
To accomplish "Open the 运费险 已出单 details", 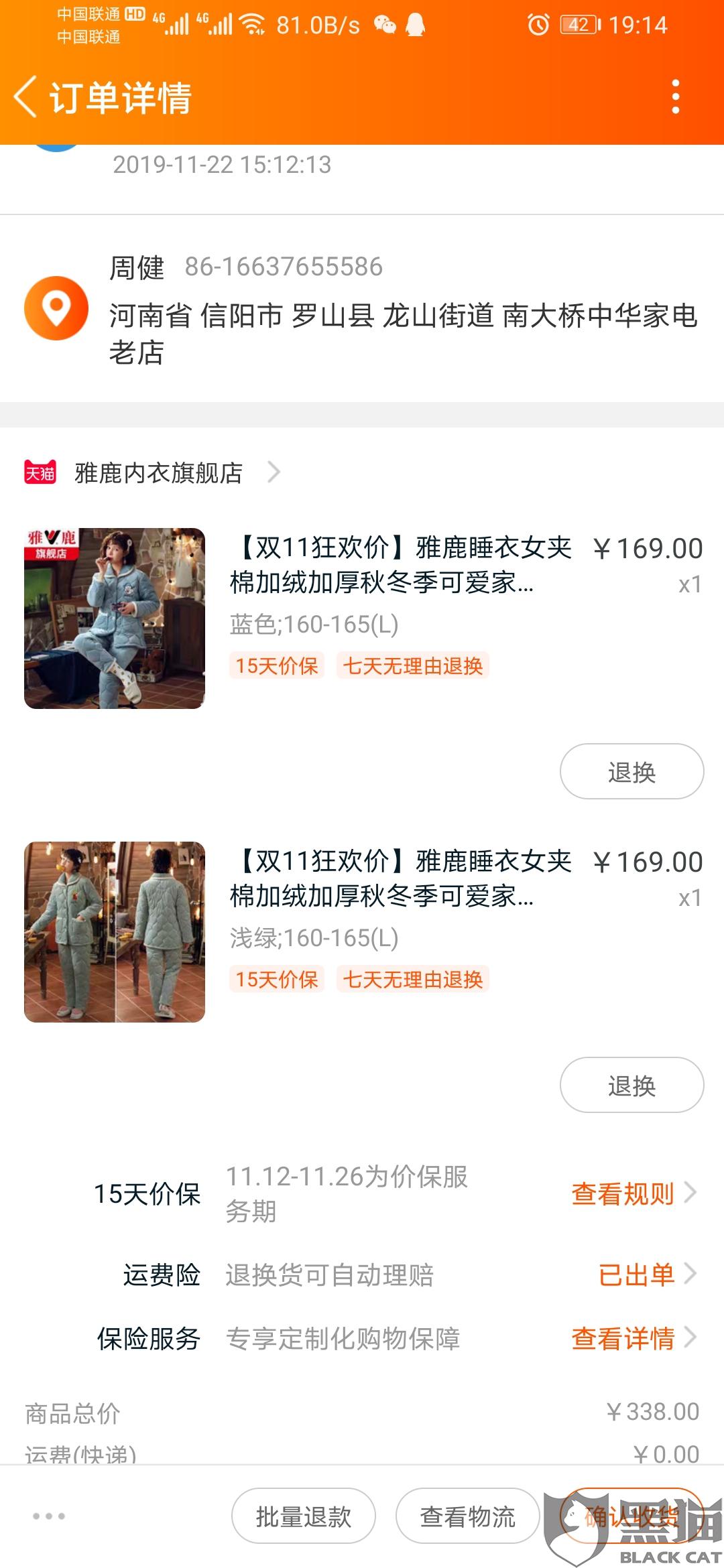I will tap(646, 1274).
